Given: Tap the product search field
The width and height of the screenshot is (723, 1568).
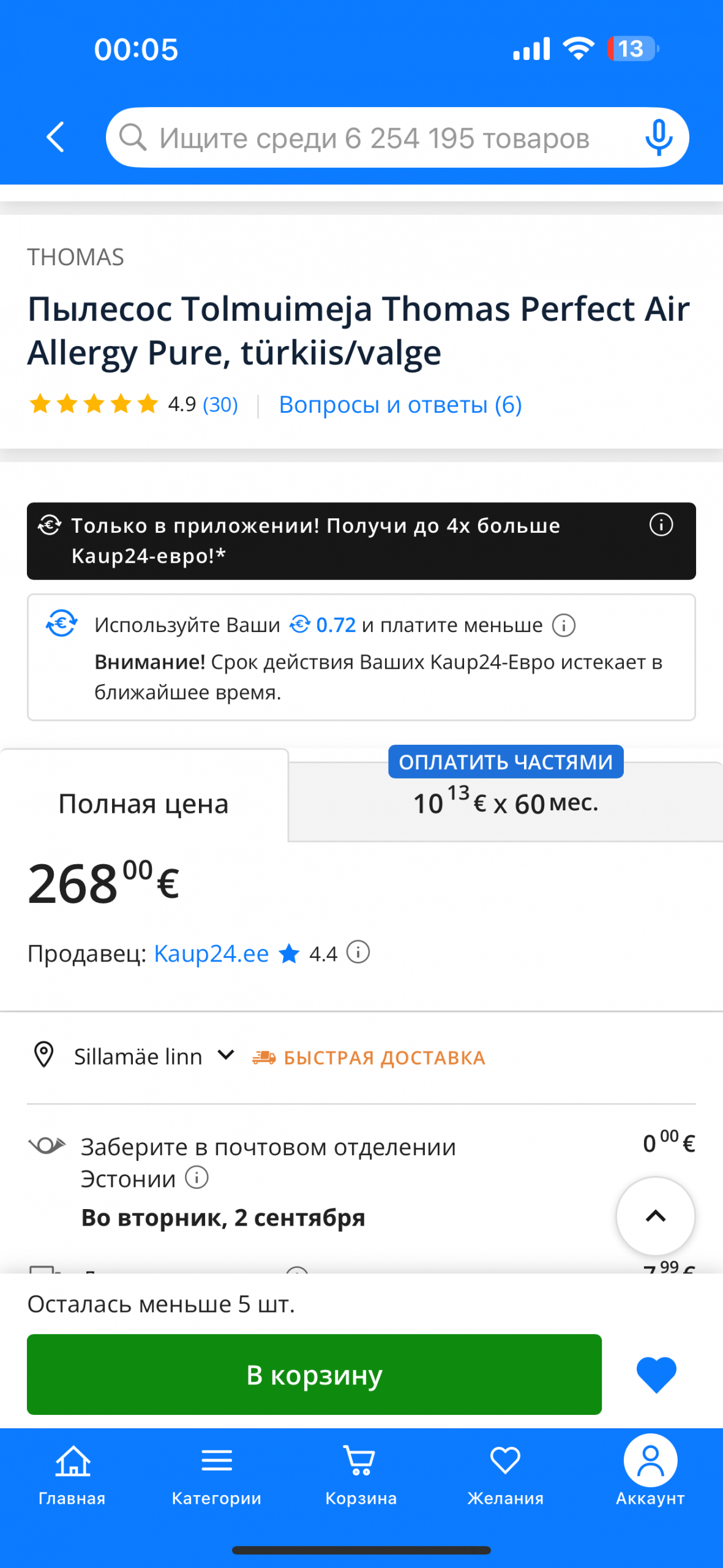Looking at the screenshot, I should pos(373,138).
